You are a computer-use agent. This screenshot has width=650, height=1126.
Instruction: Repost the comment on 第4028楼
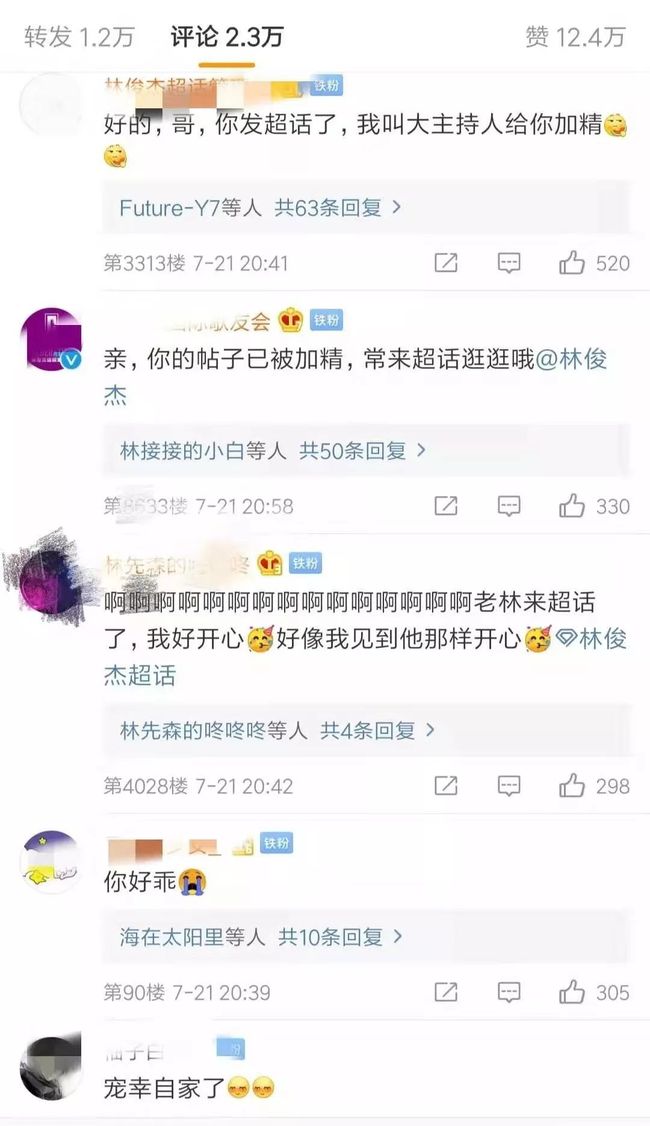446,786
